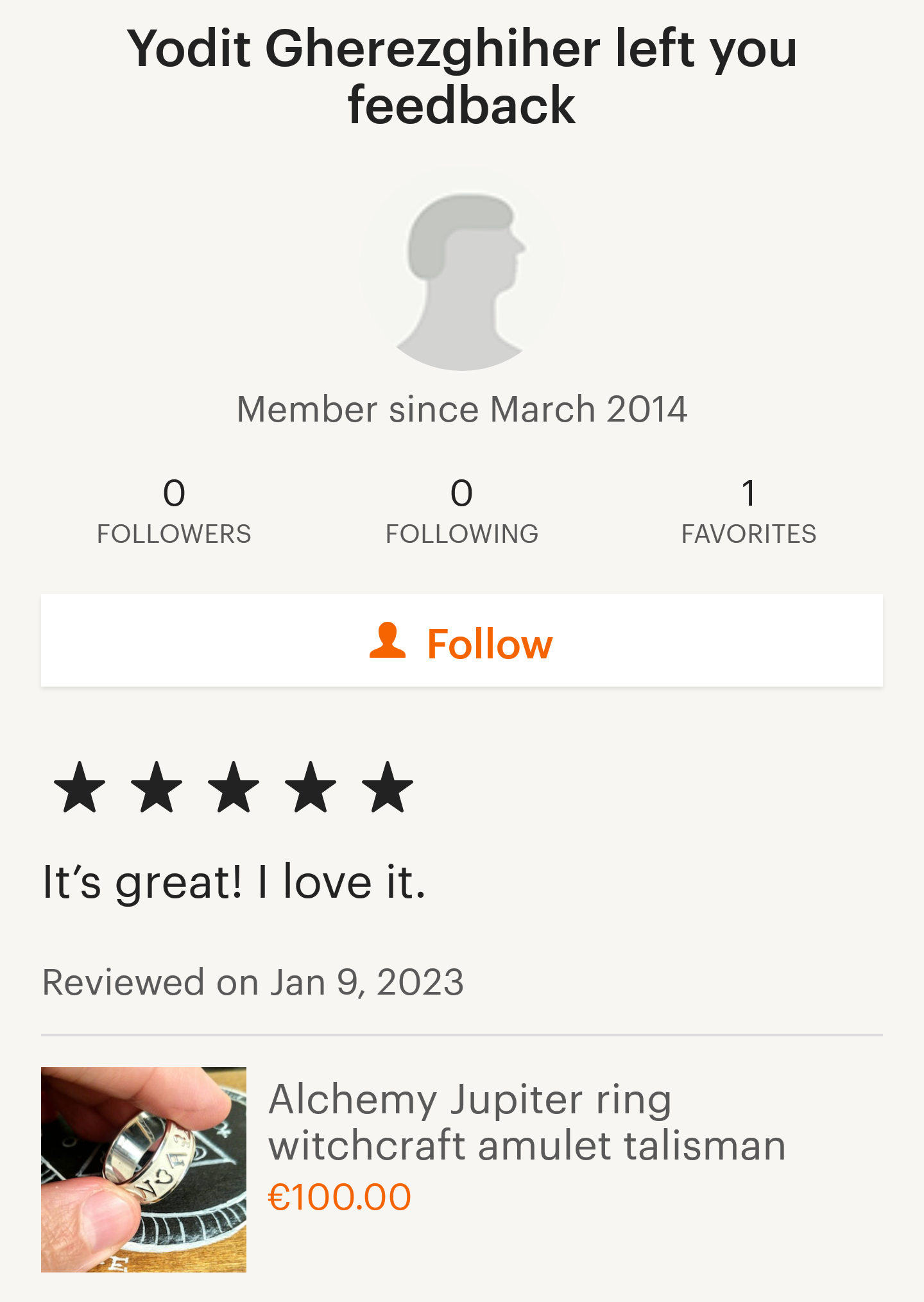Open the Alchemy Jupiter ring listing photo
The width and height of the screenshot is (924, 1302).
click(144, 1169)
